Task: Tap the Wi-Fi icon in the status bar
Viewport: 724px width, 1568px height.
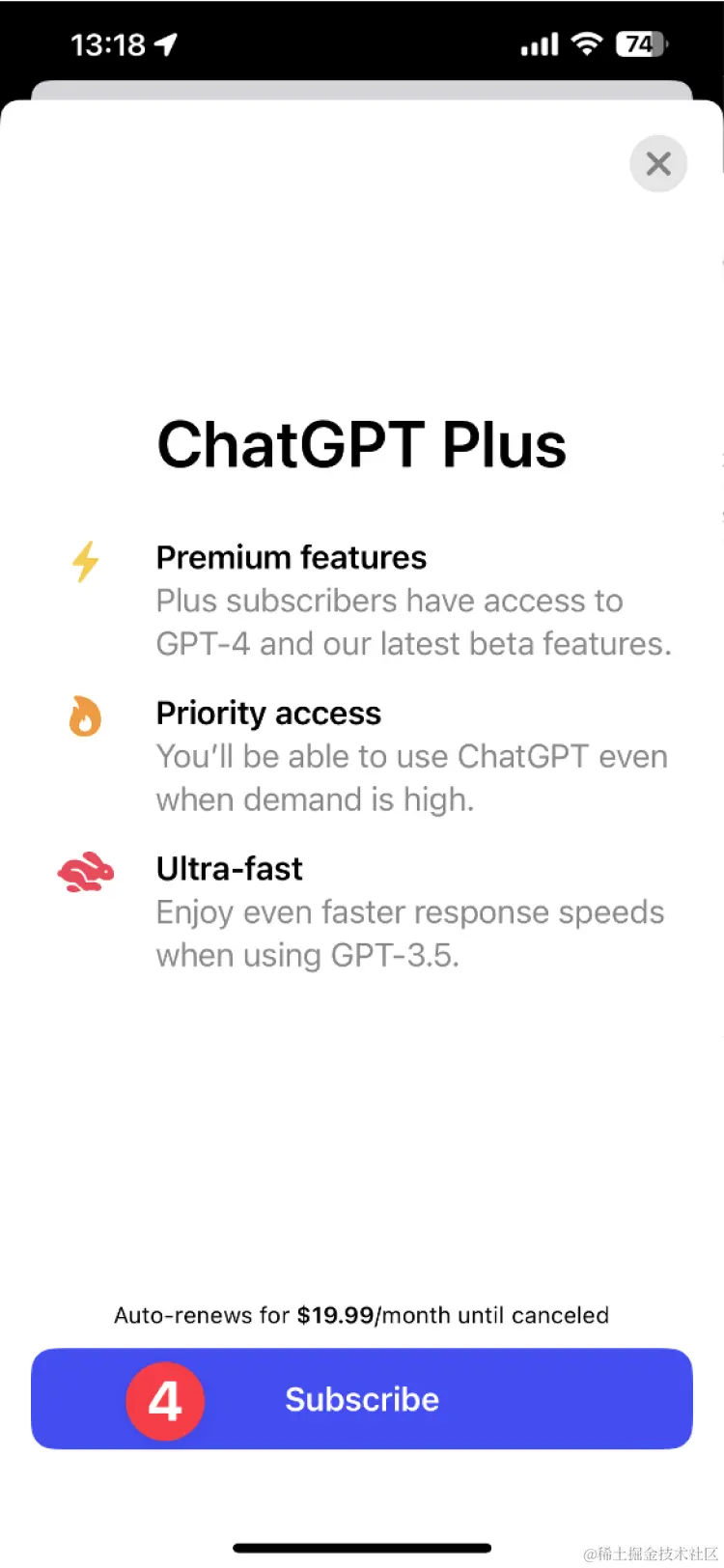Action: pyautogui.click(x=587, y=43)
